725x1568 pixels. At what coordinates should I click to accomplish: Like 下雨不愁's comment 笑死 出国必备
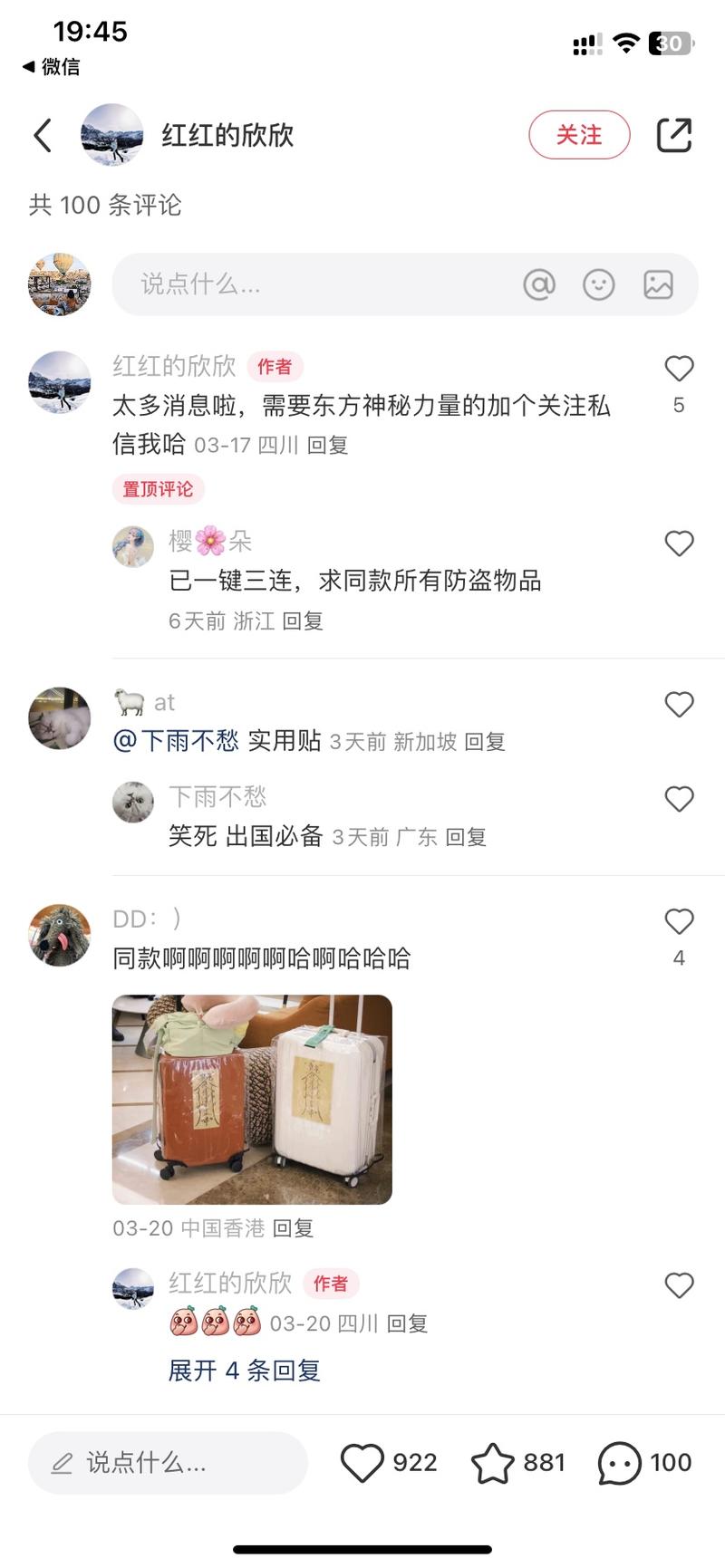click(679, 799)
